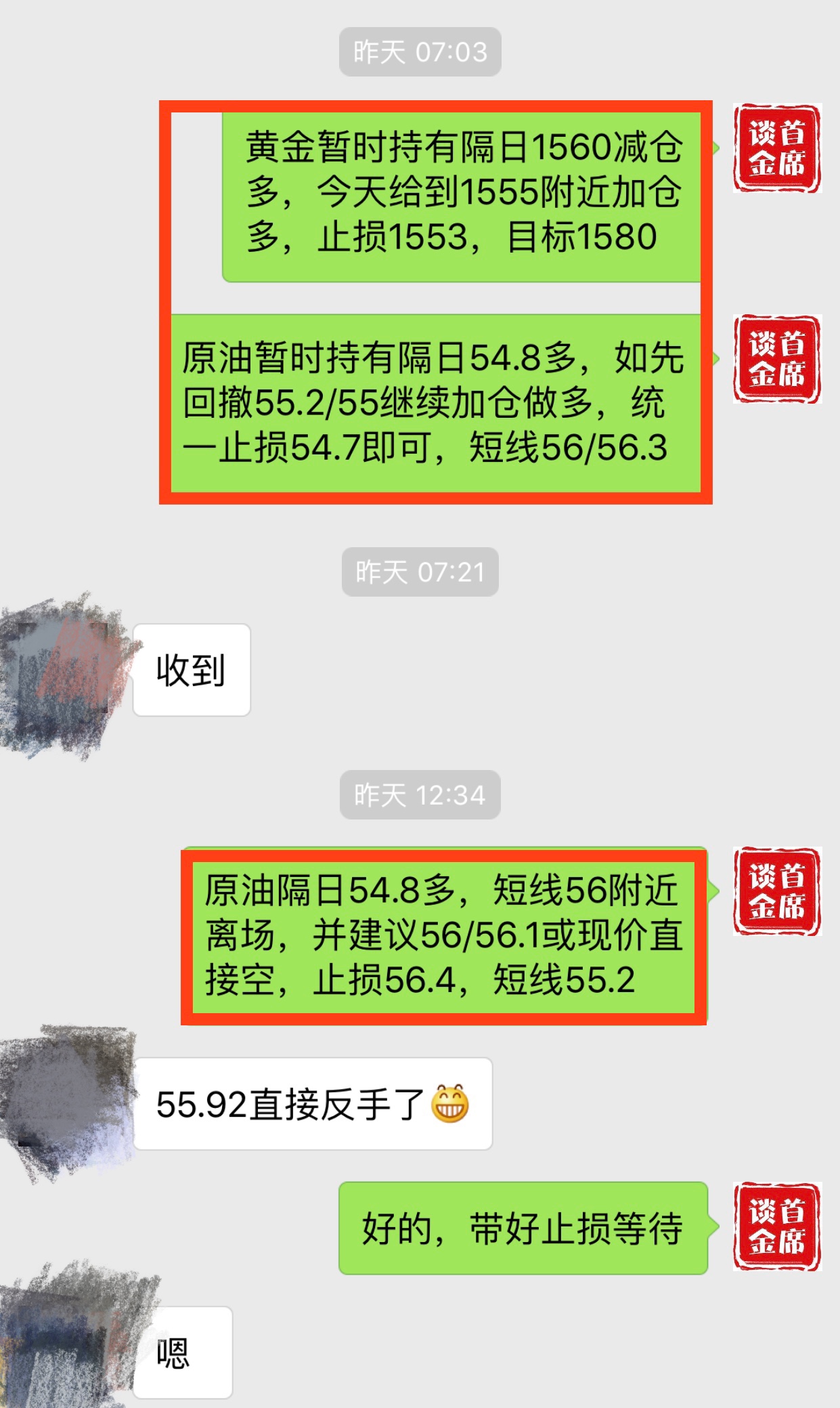Screen dimensions: 840x1408
Task: View profile from avatar beside 好的,带好止损等待
Action: tap(776, 1226)
